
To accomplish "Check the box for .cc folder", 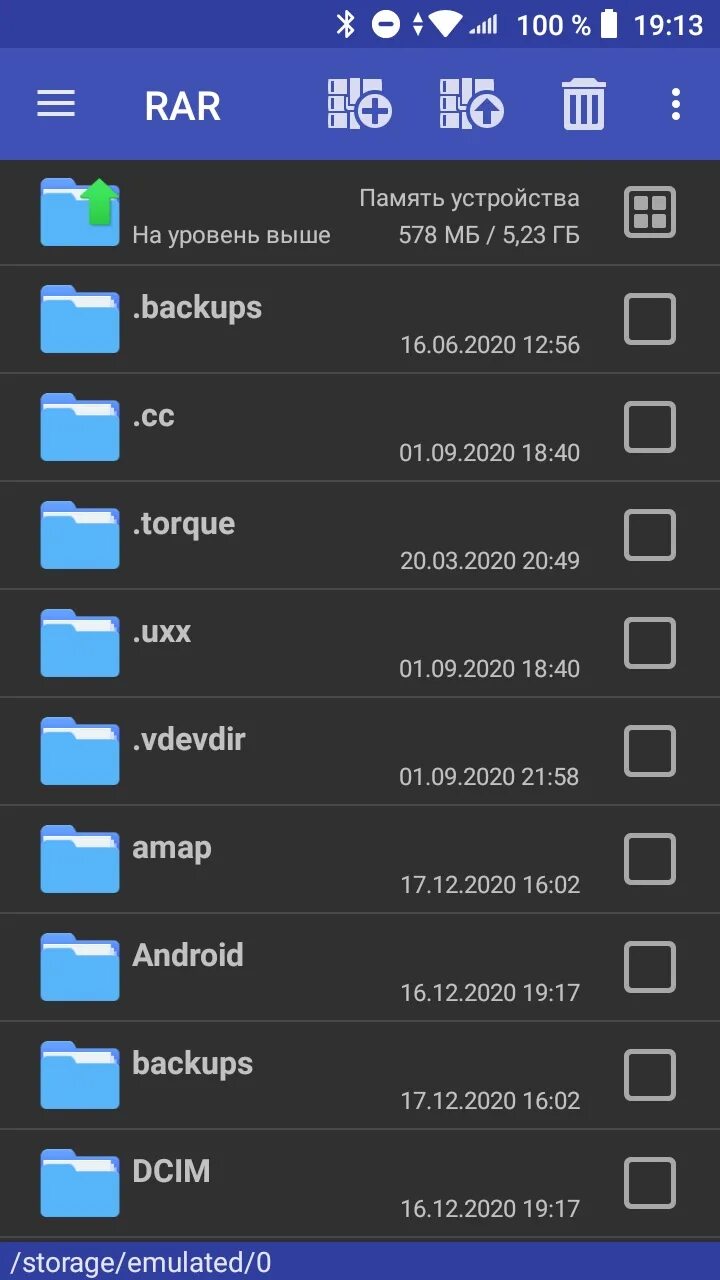I will point(650,428).
